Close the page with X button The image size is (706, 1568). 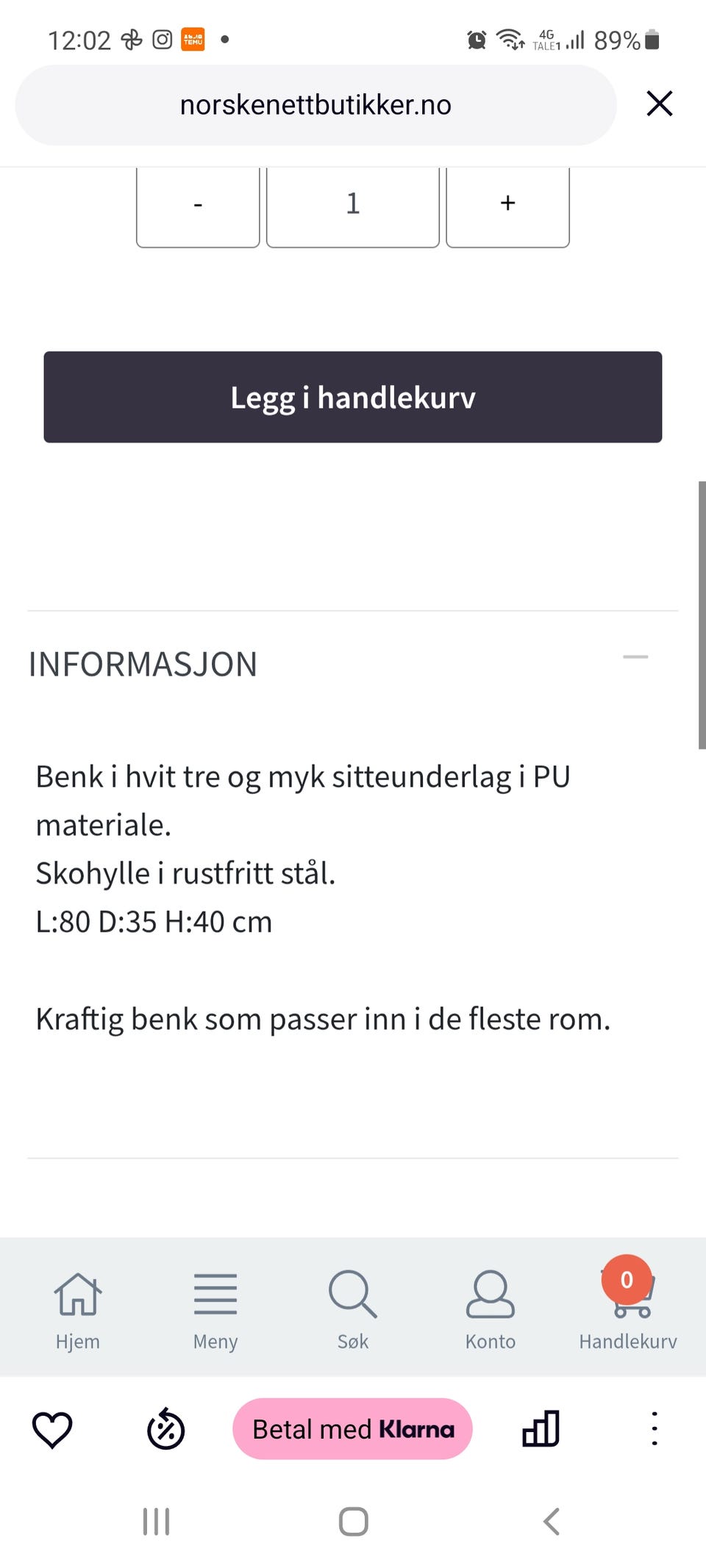click(x=659, y=104)
